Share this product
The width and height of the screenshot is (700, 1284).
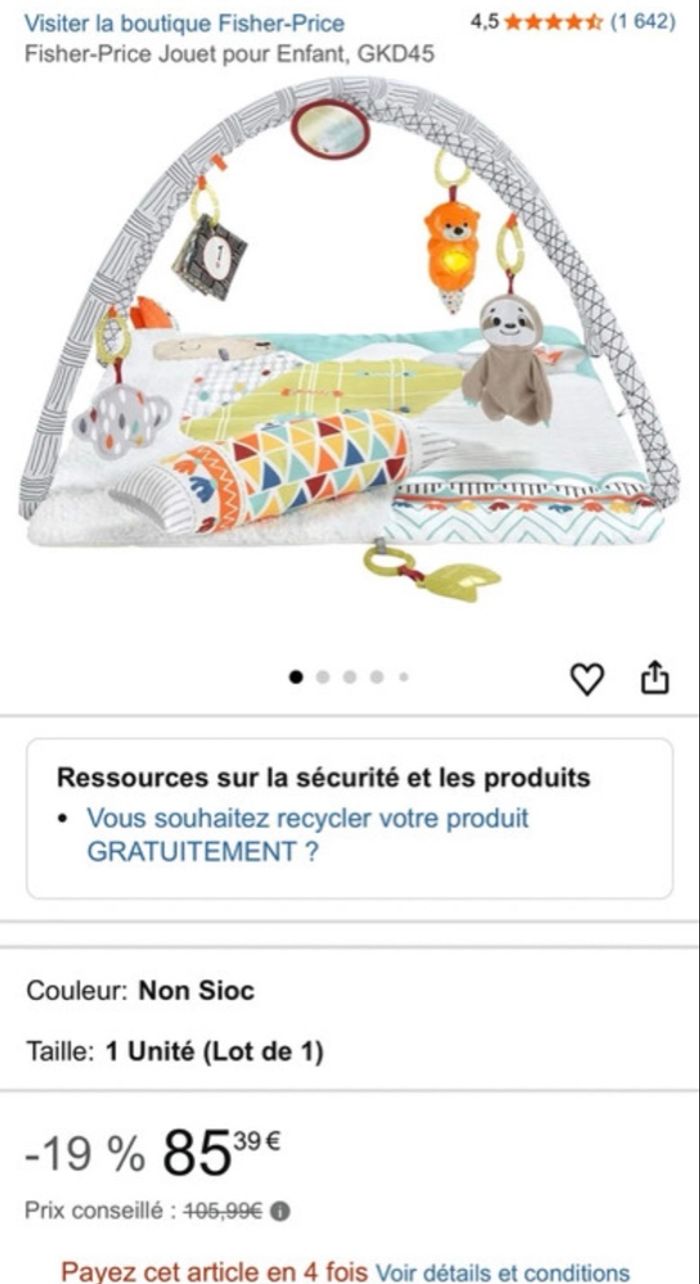(653, 678)
